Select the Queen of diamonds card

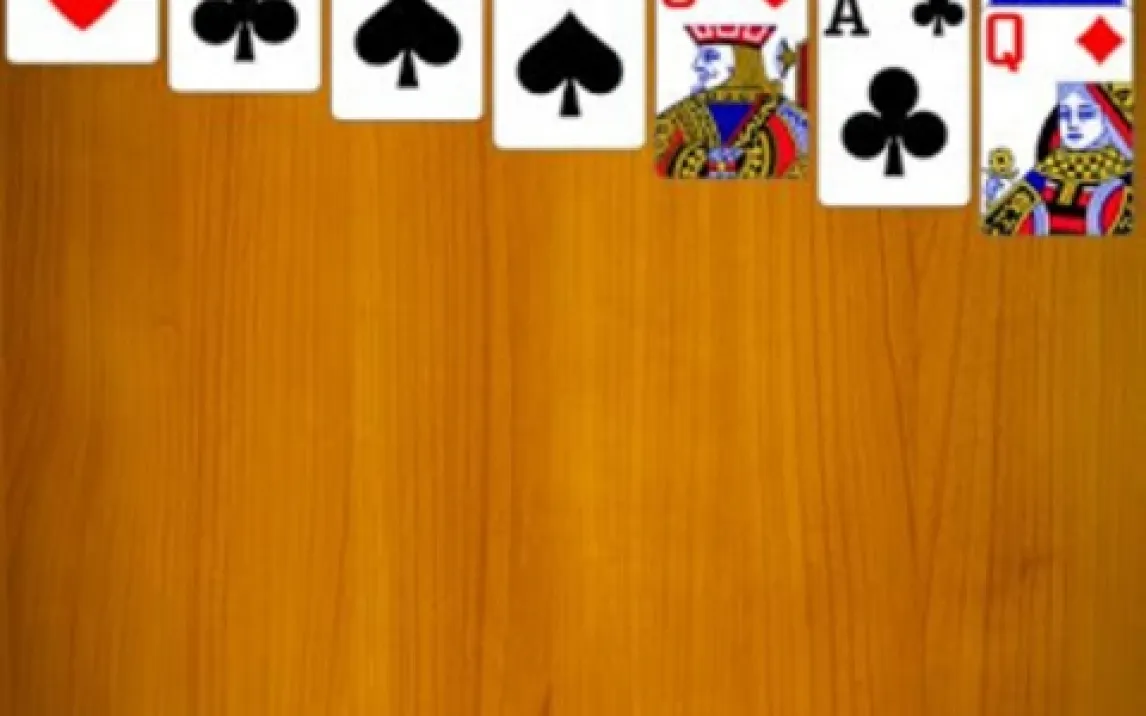click(1058, 130)
